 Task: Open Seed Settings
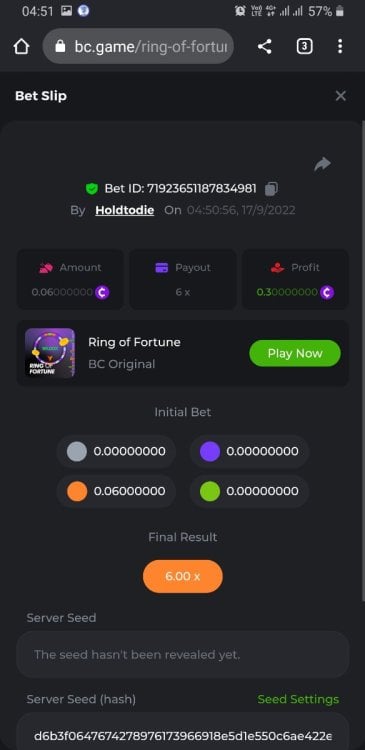298,699
